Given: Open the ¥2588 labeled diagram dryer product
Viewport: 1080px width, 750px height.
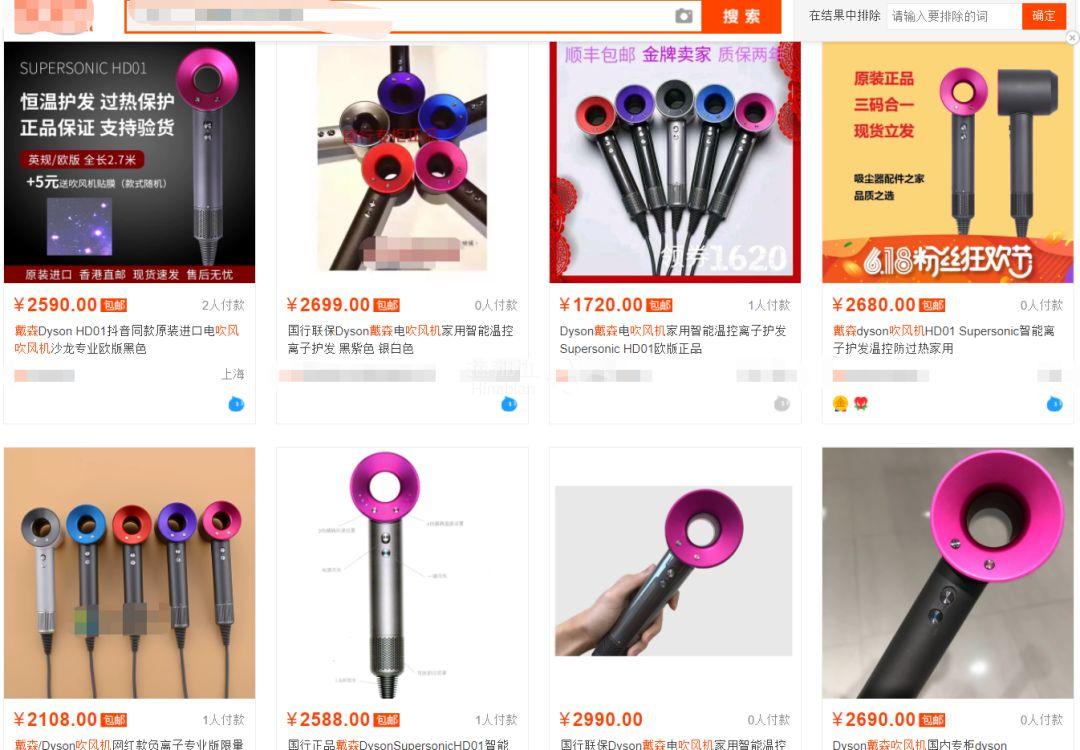Looking at the screenshot, I should point(402,573).
